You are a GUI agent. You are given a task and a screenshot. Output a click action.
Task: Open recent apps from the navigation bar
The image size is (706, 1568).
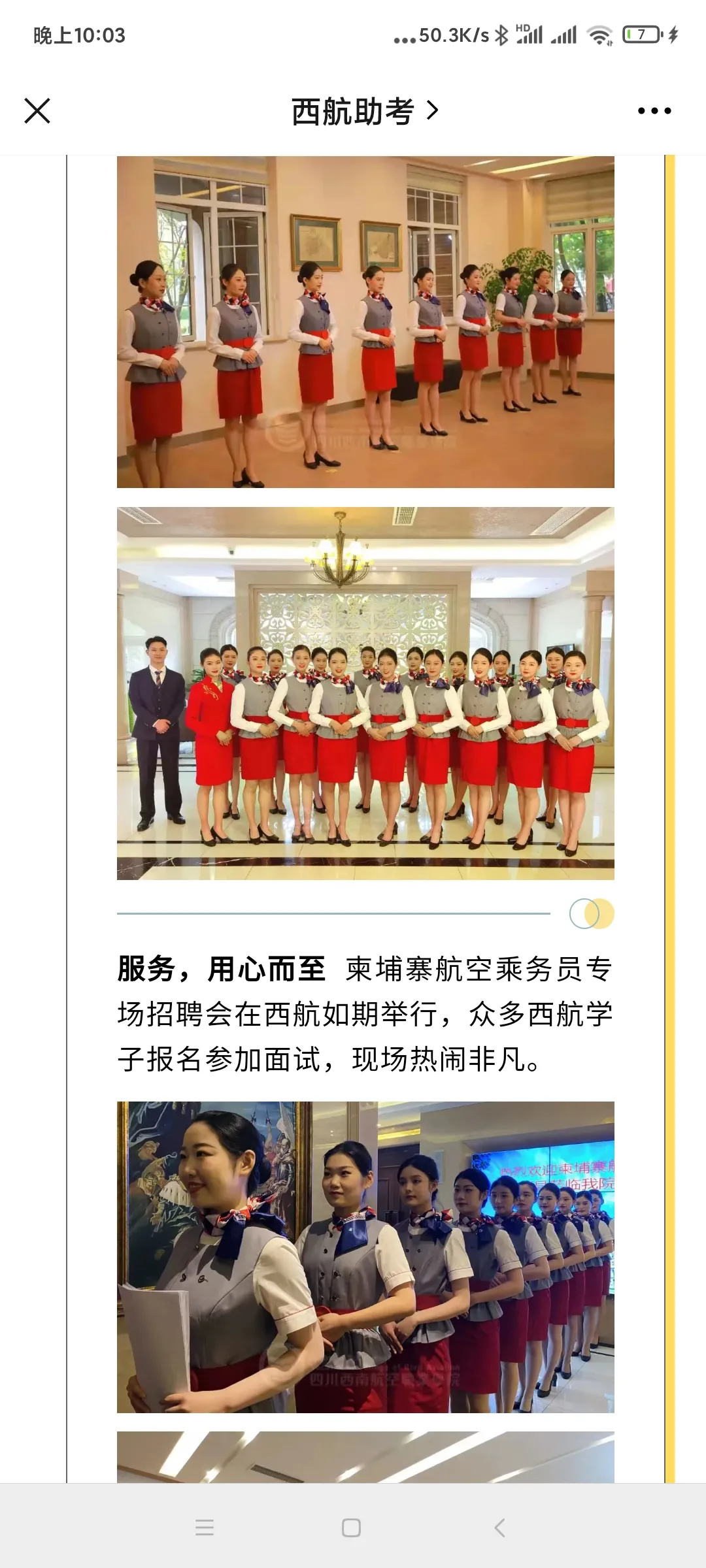tap(205, 1527)
